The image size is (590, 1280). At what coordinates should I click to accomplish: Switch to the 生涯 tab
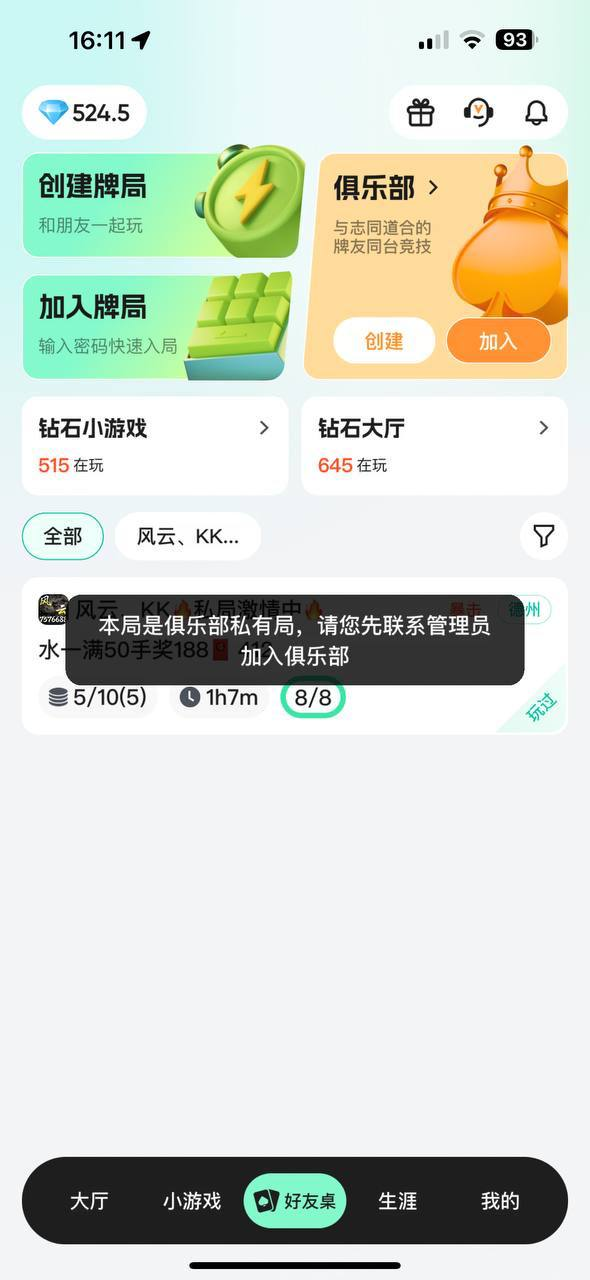pyautogui.click(x=398, y=1201)
